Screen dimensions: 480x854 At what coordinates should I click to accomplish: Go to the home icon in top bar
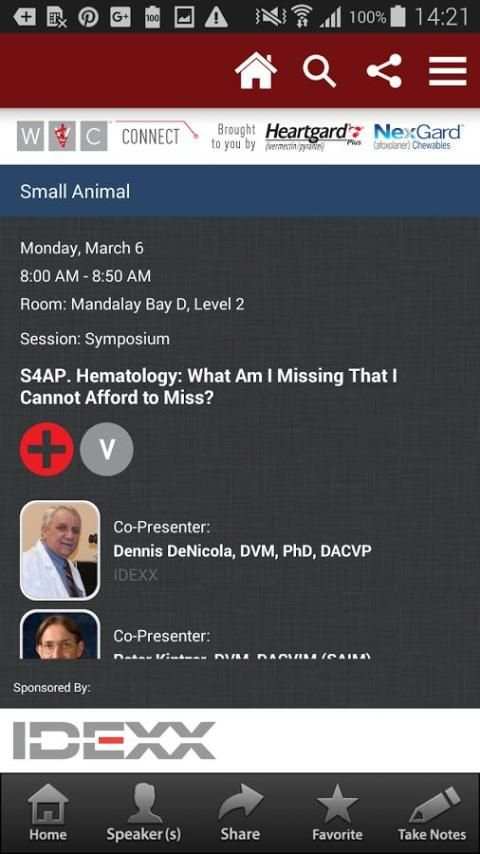click(x=256, y=71)
